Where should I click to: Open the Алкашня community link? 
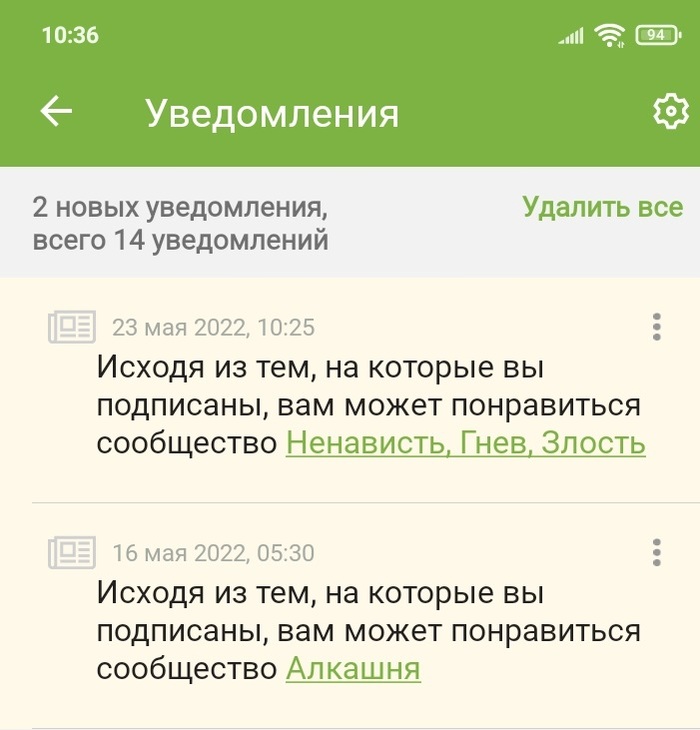coord(353,668)
